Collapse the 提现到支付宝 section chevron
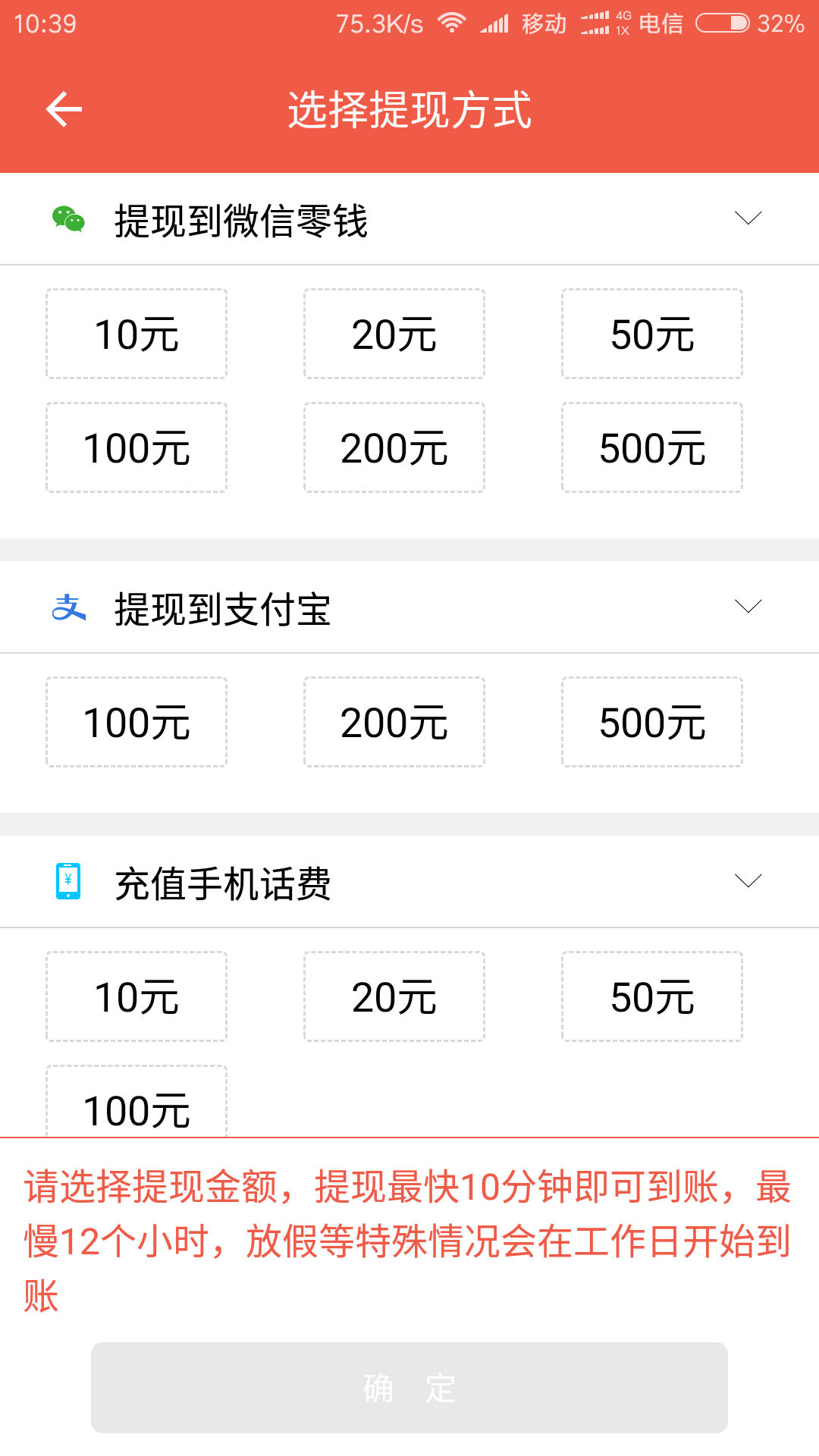The height and width of the screenshot is (1456, 819). 748,607
